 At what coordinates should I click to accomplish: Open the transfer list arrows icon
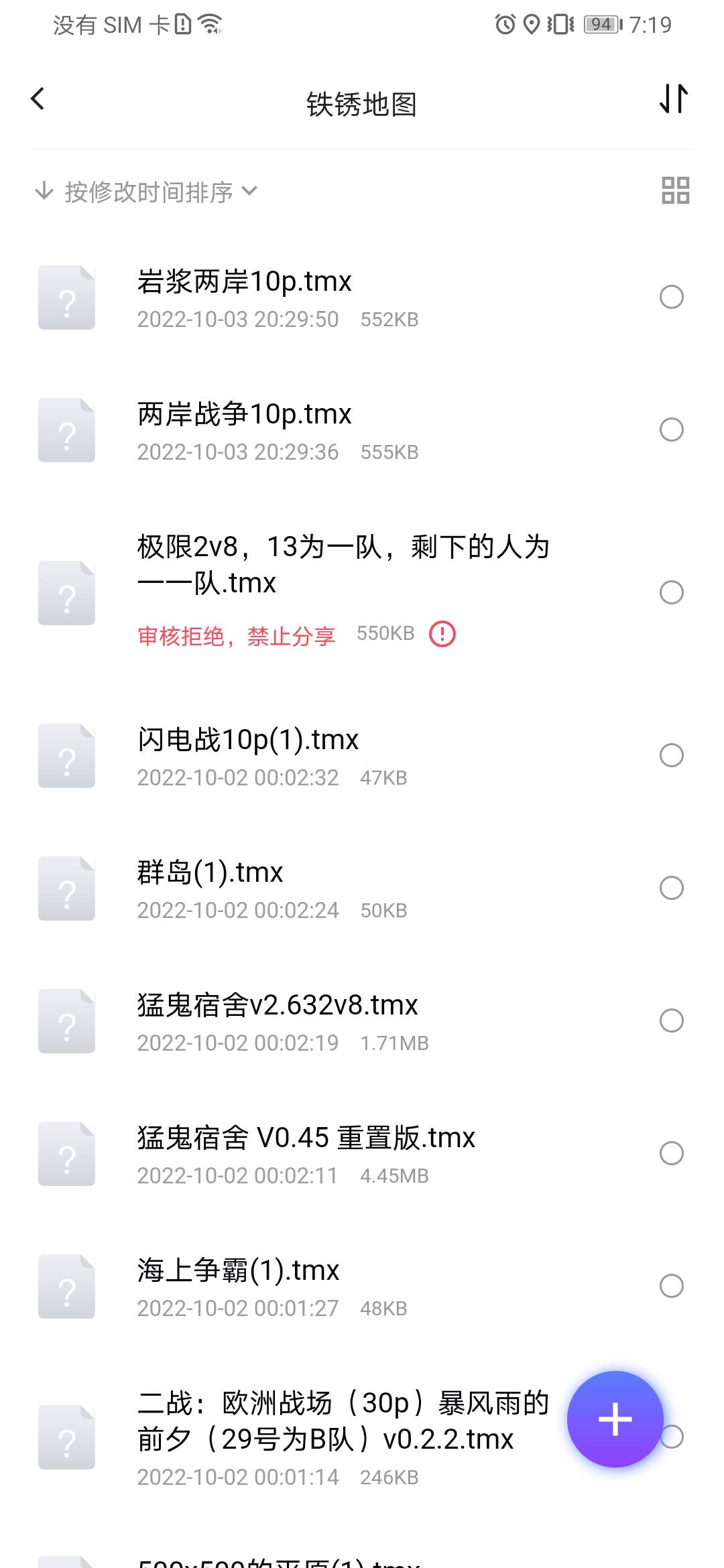[673, 99]
